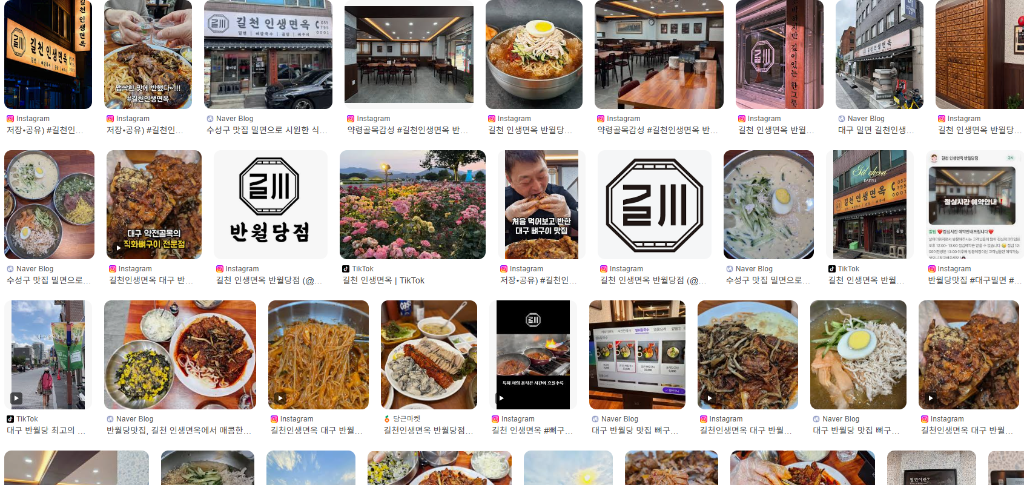Open the Naver Blog storefront result with parked car

(268, 55)
